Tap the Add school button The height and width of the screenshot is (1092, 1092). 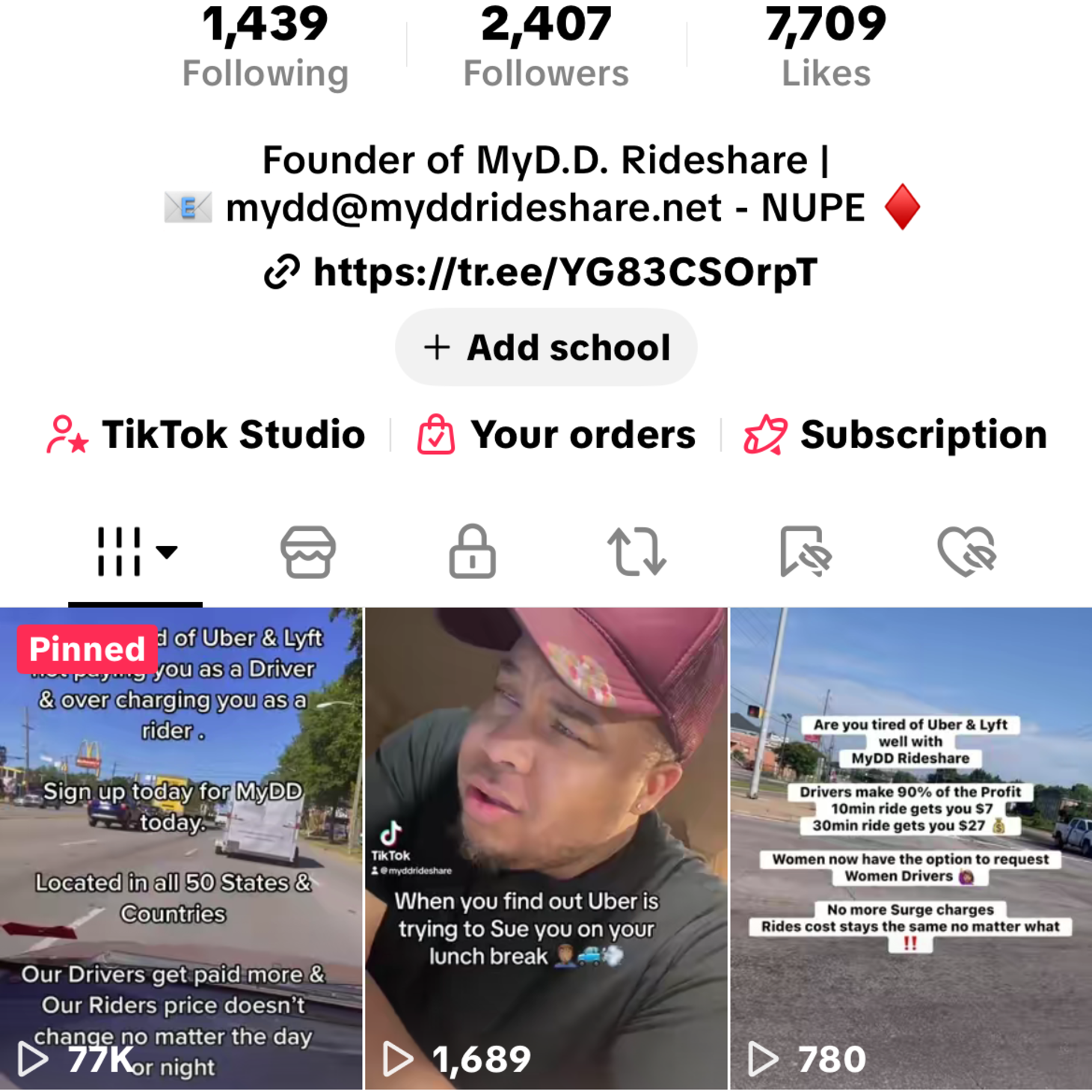pos(546,348)
